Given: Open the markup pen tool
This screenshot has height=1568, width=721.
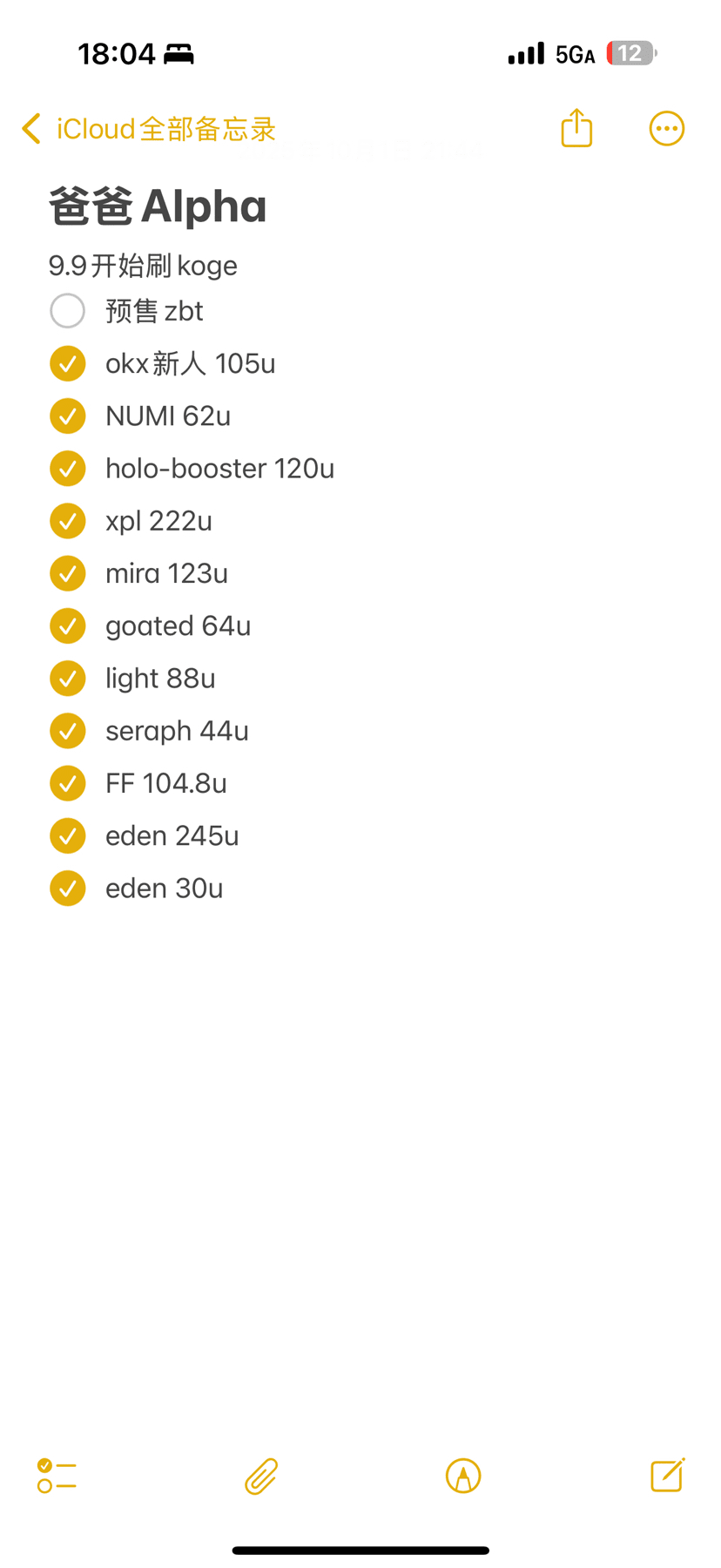Looking at the screenshot, I should coord(463,1476).
